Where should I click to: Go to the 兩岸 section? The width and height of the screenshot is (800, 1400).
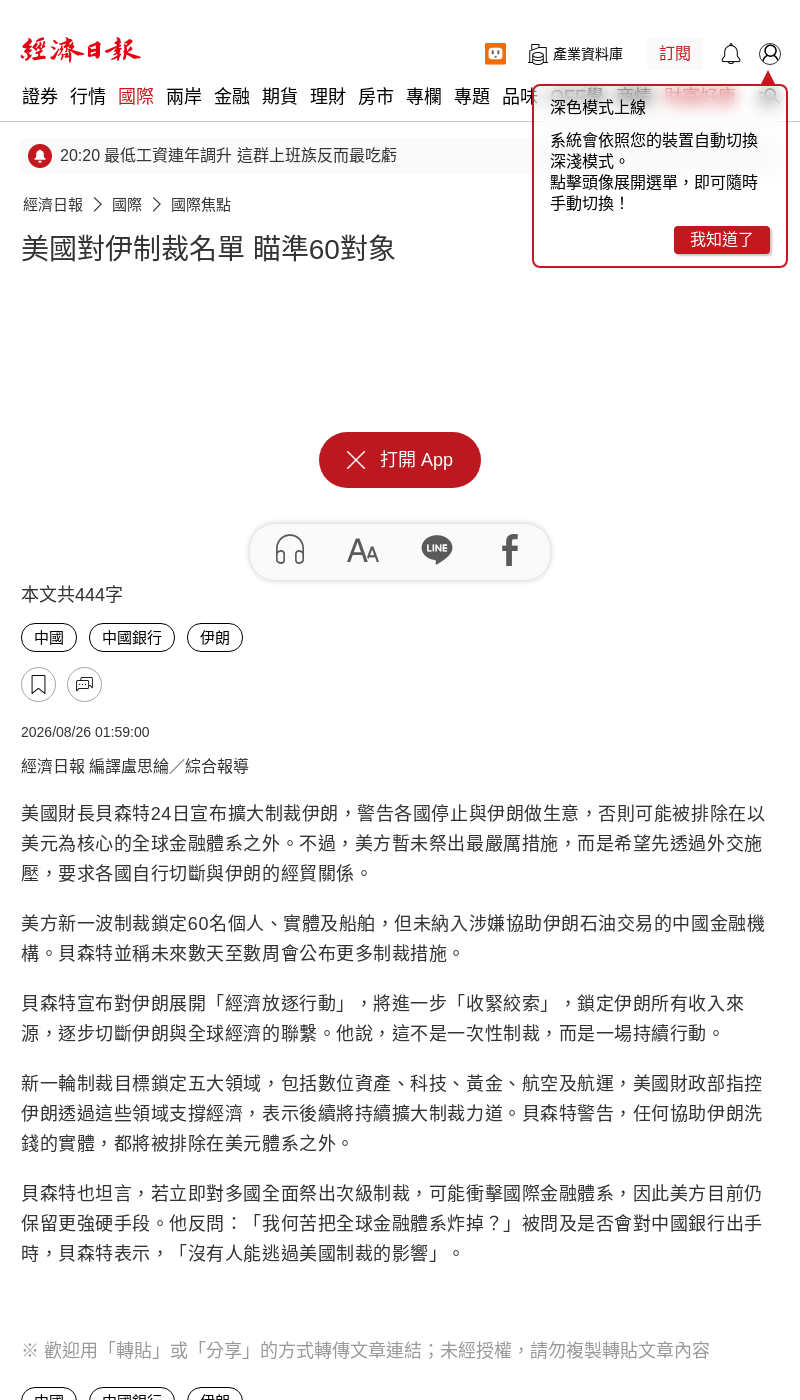click(184, 97)
